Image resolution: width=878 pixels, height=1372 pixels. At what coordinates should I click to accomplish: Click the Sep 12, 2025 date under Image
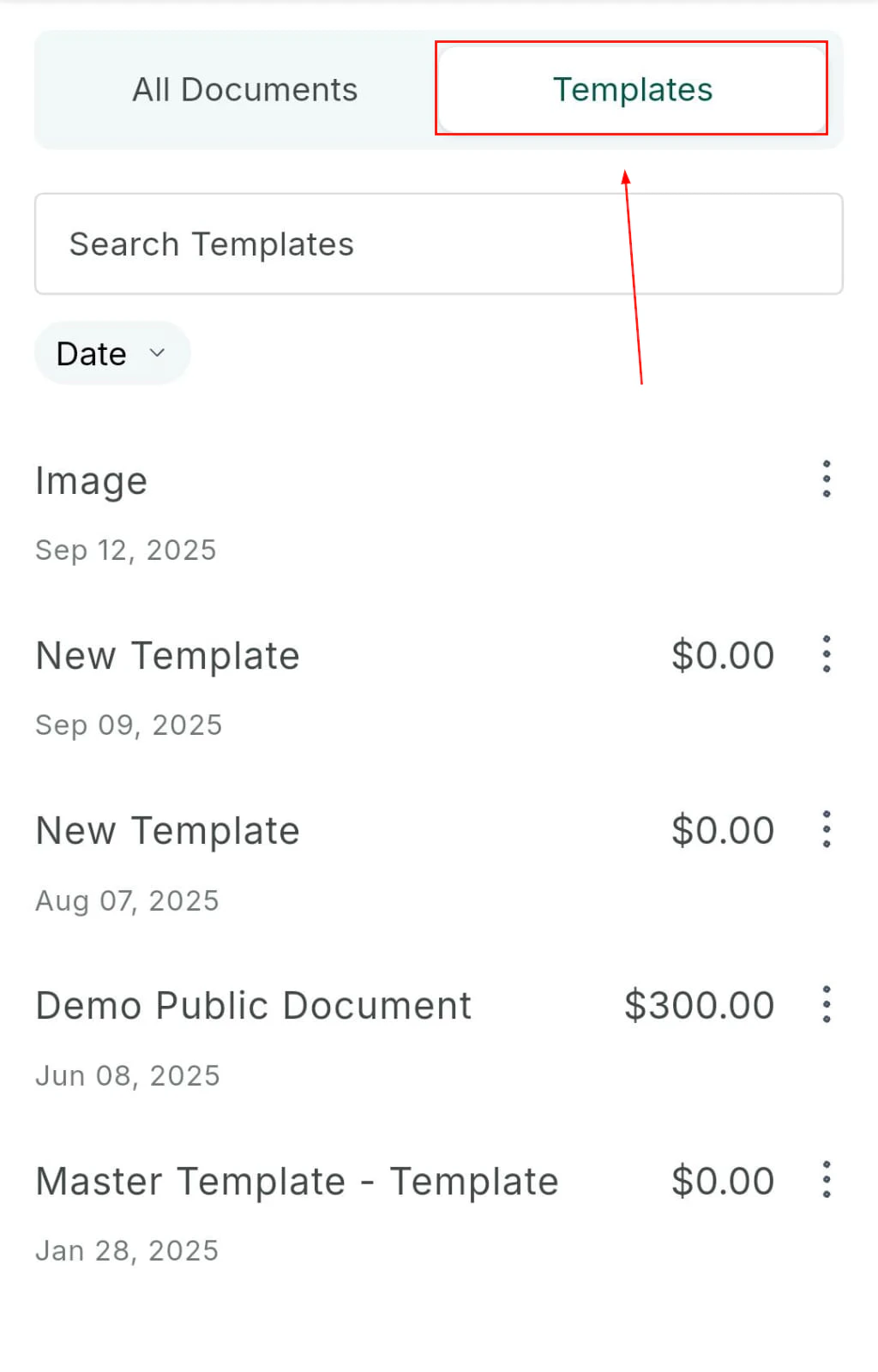click(125, 550)
